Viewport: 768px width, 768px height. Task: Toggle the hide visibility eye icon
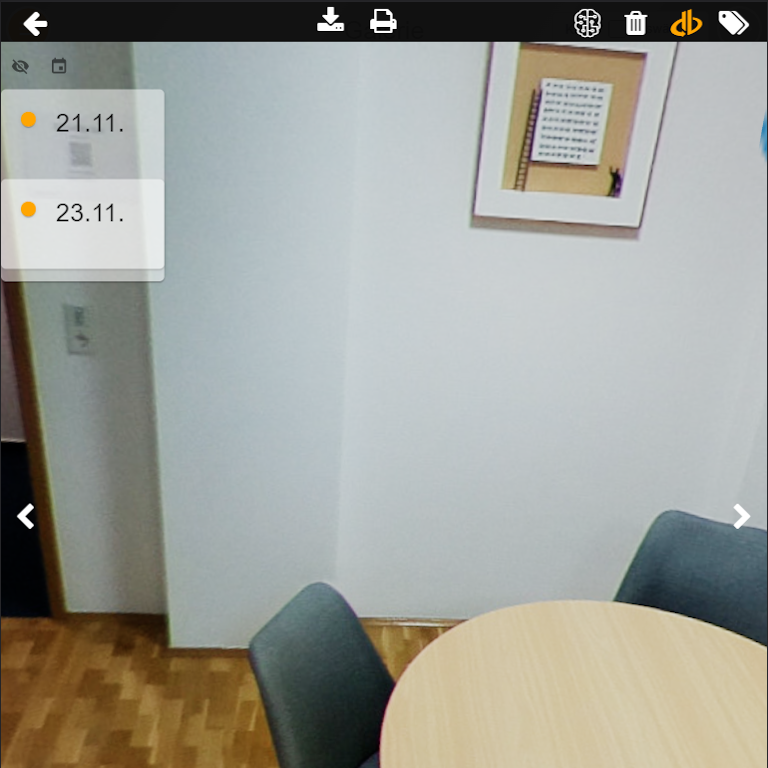pos(20,67)
